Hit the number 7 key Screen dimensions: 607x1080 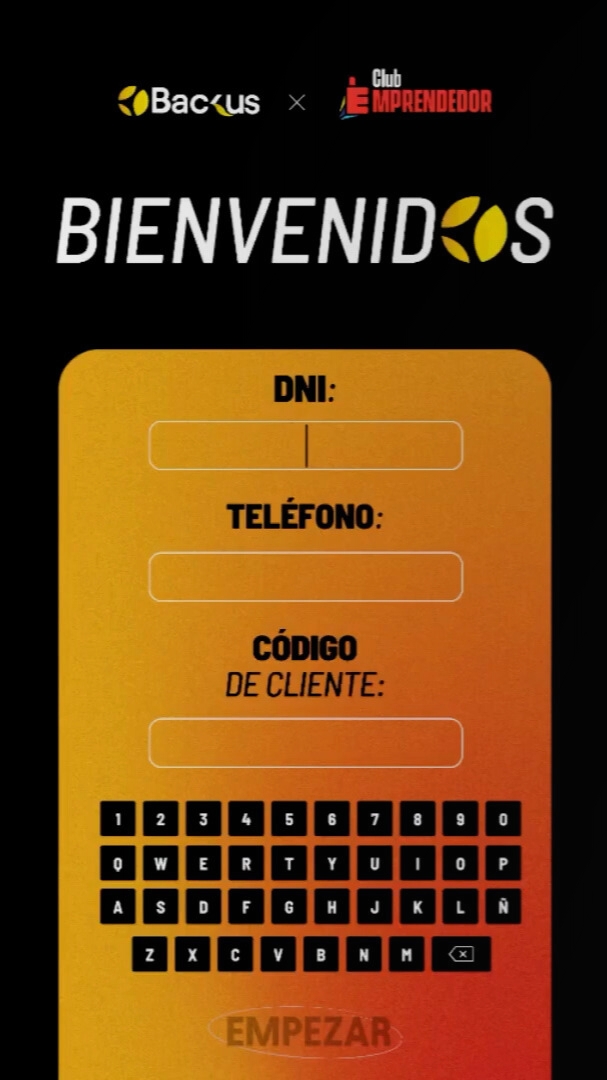pos(374,819)
